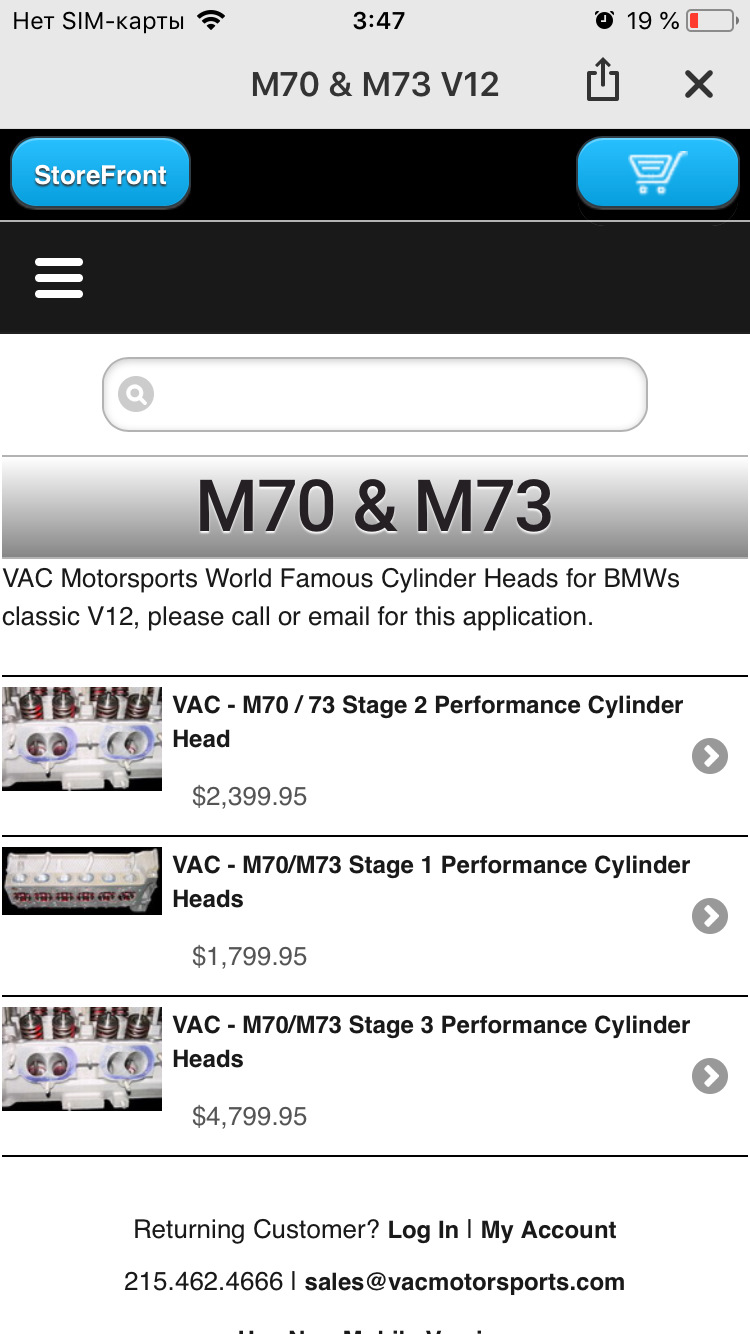The width and height of the screenshot is (750, 1334).
Task: Share this page via share icon
Action: [602, 82]
